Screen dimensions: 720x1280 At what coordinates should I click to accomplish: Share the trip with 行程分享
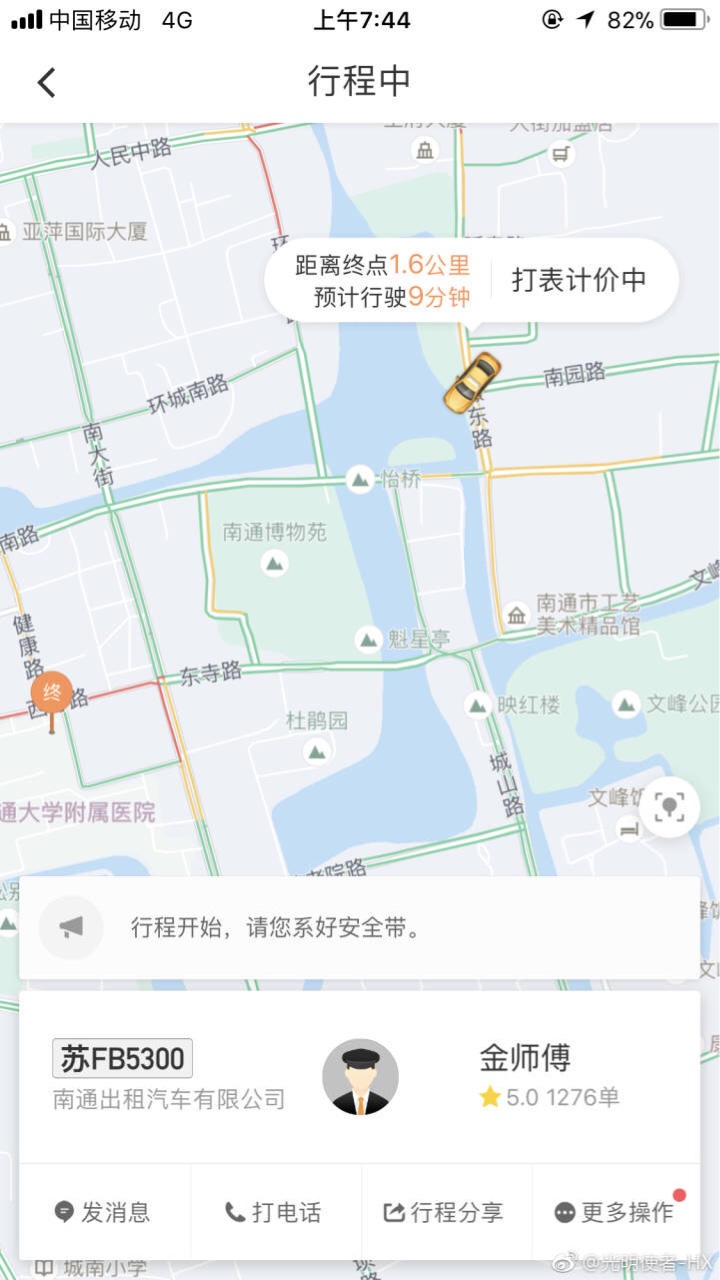coord(446,1212)
